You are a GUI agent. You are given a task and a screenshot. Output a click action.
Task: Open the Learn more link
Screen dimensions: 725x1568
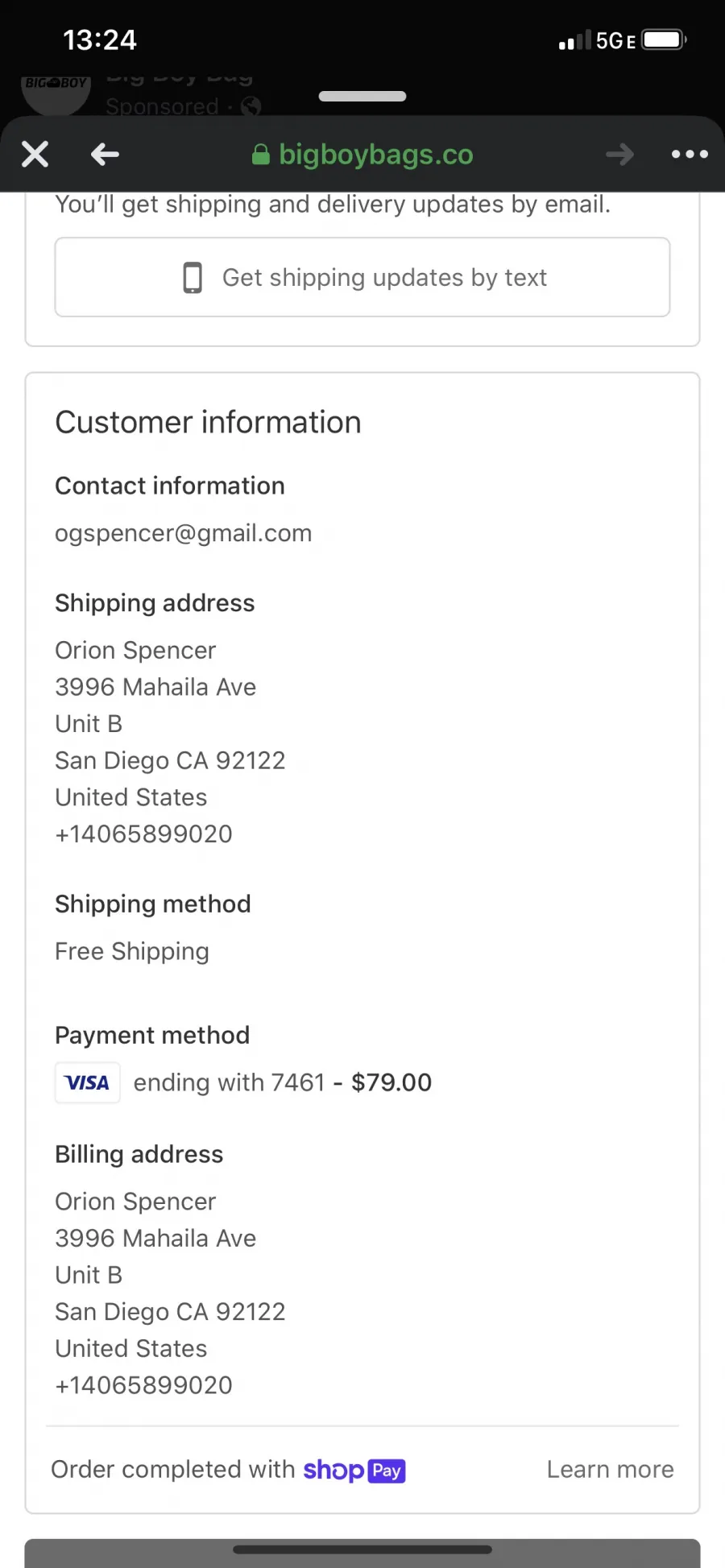click(x=610, y=1469)
